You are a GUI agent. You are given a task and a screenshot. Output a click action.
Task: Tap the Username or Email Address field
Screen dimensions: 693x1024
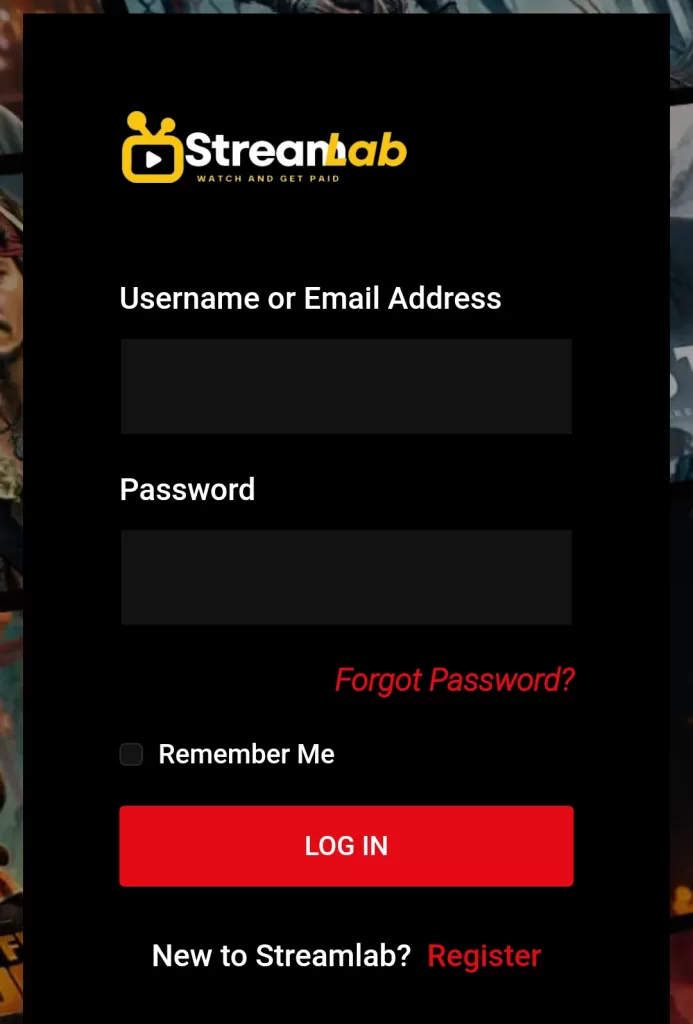pos(346,386)
